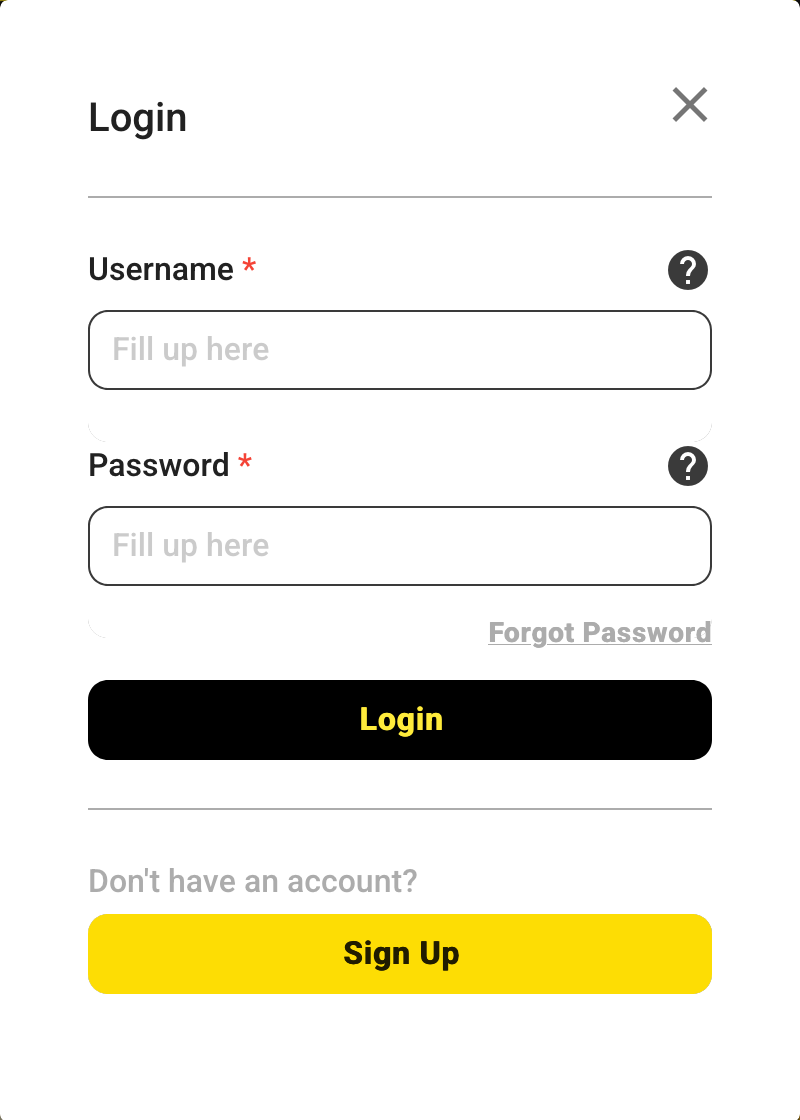800x1120 pixels.
Task: Click the Login heading text
Action: click(138, 117)
